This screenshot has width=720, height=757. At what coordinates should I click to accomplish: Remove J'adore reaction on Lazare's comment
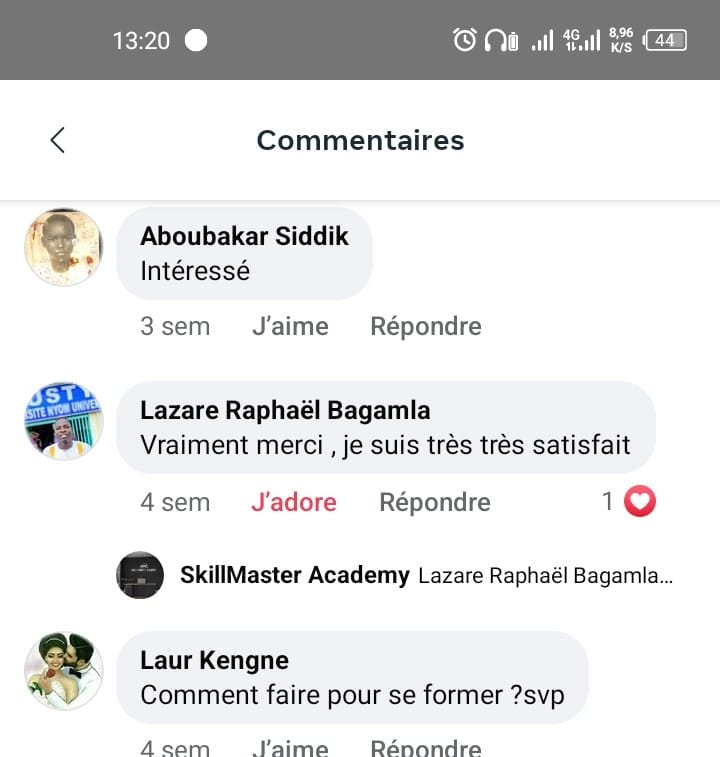(294, 502)
